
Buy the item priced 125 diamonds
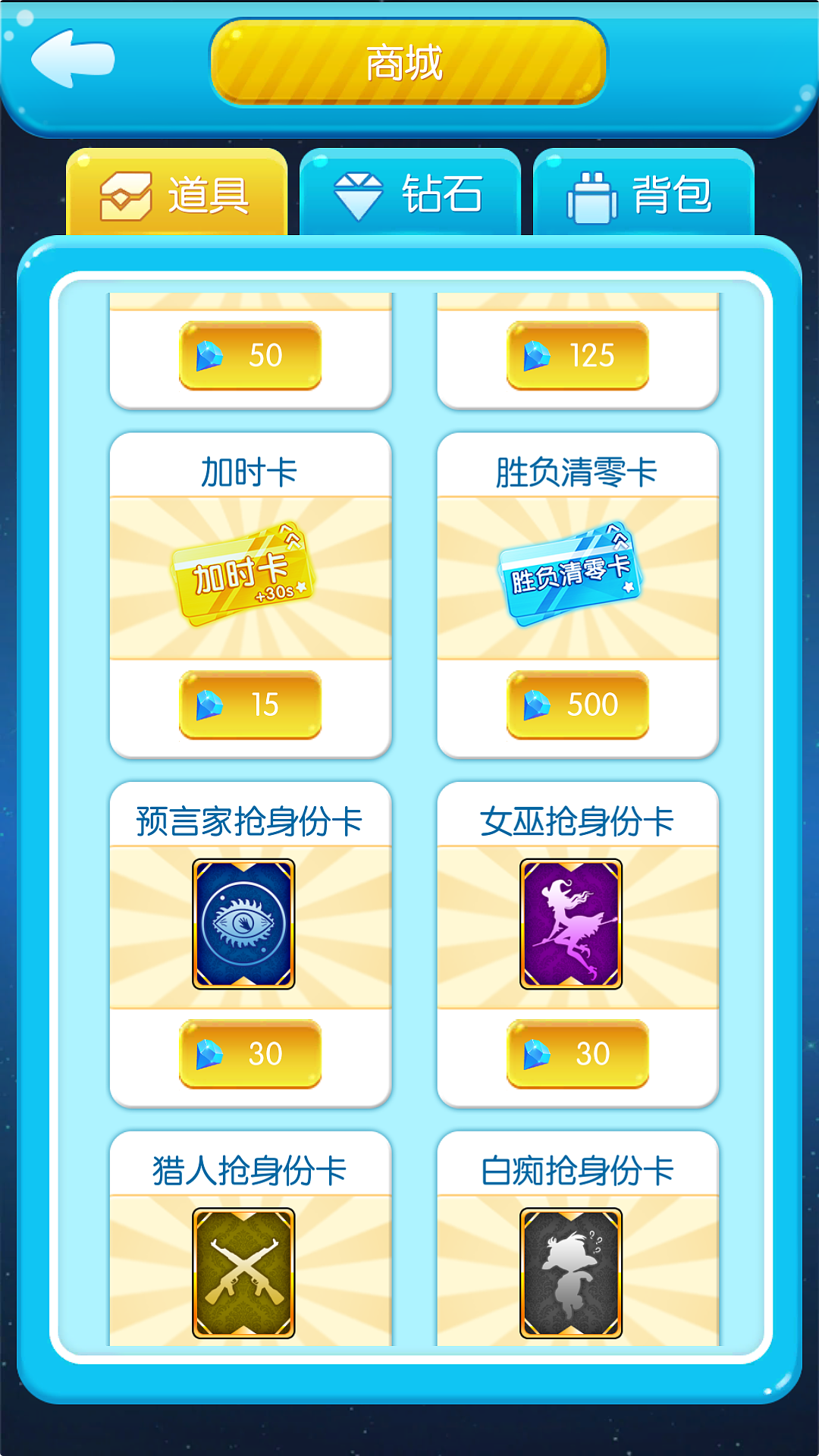[578, 356]
